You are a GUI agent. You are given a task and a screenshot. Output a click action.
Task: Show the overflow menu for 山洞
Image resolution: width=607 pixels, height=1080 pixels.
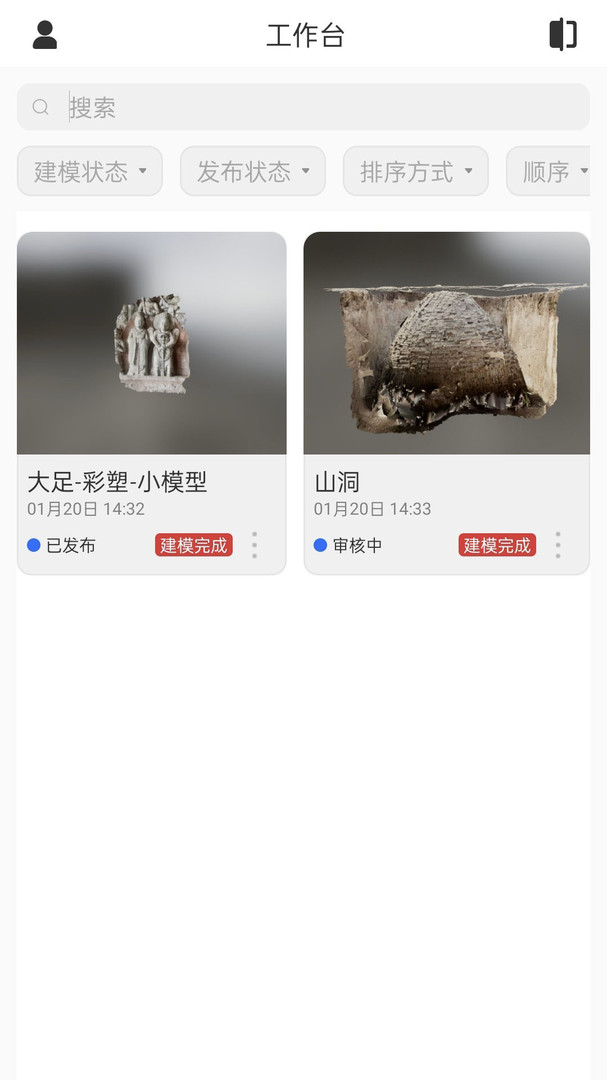(558, 545)
